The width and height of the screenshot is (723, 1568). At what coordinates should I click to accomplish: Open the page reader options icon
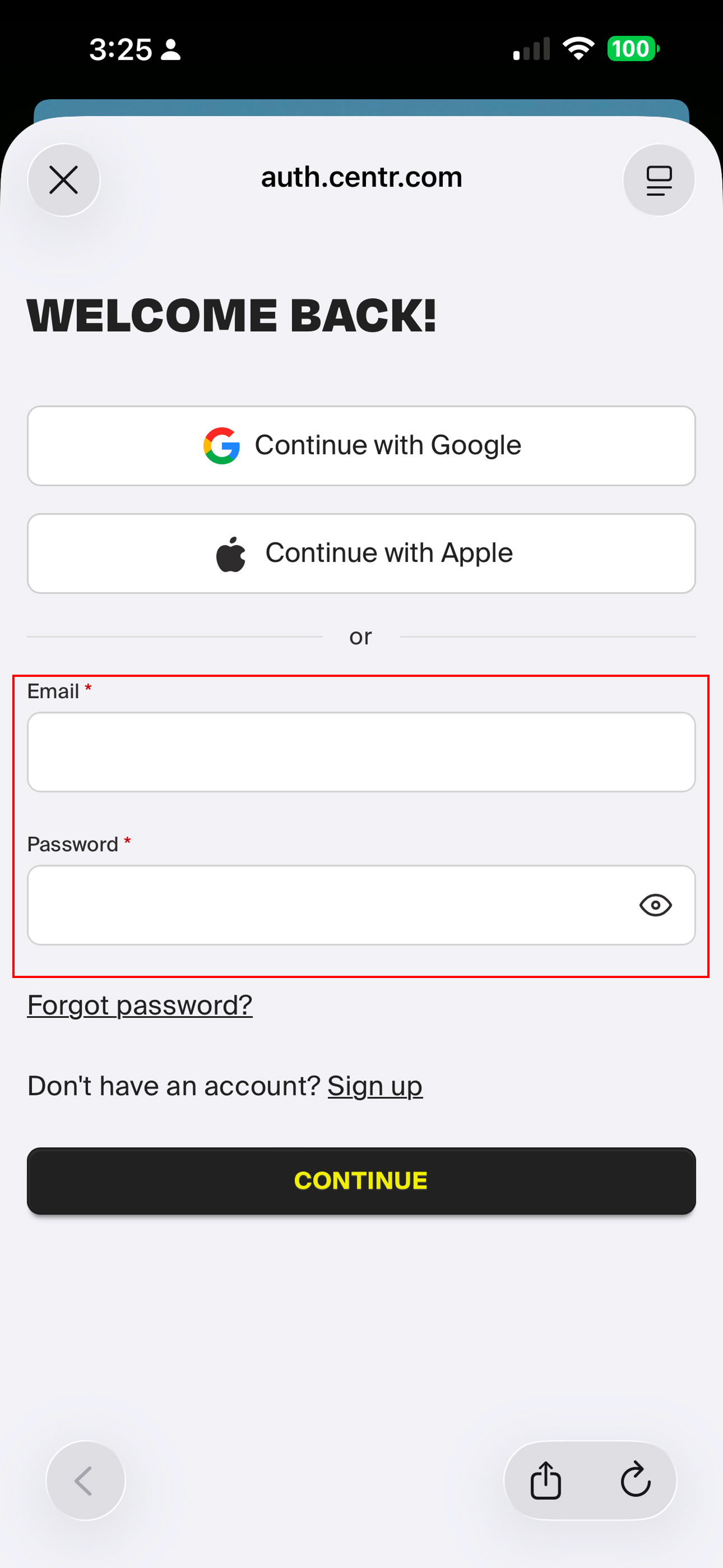coord(659,180)
